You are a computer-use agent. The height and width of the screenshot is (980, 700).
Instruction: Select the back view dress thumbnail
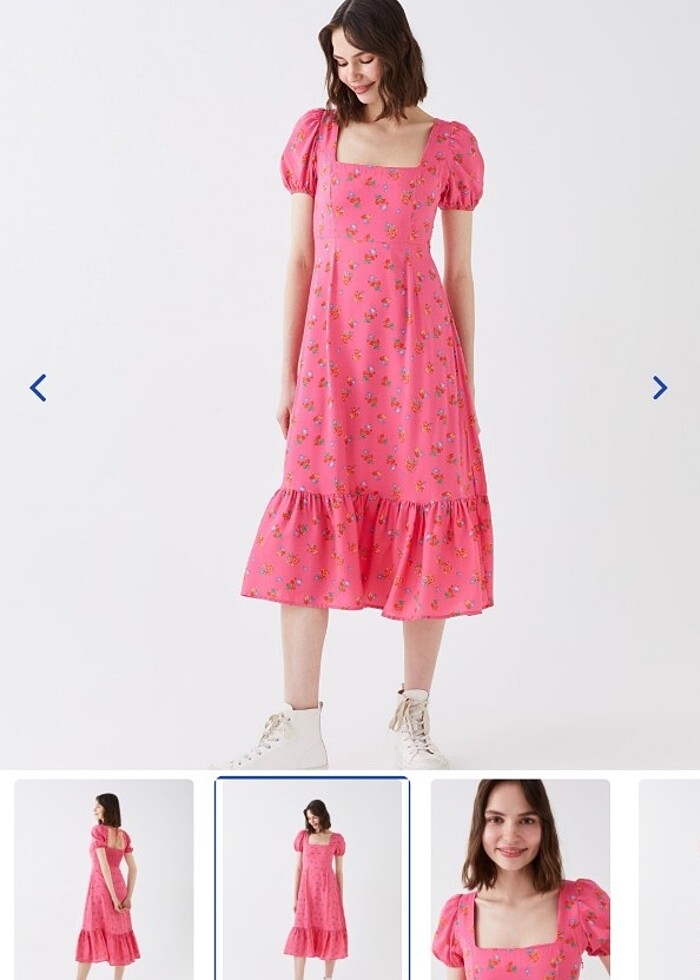click(104, 879)
